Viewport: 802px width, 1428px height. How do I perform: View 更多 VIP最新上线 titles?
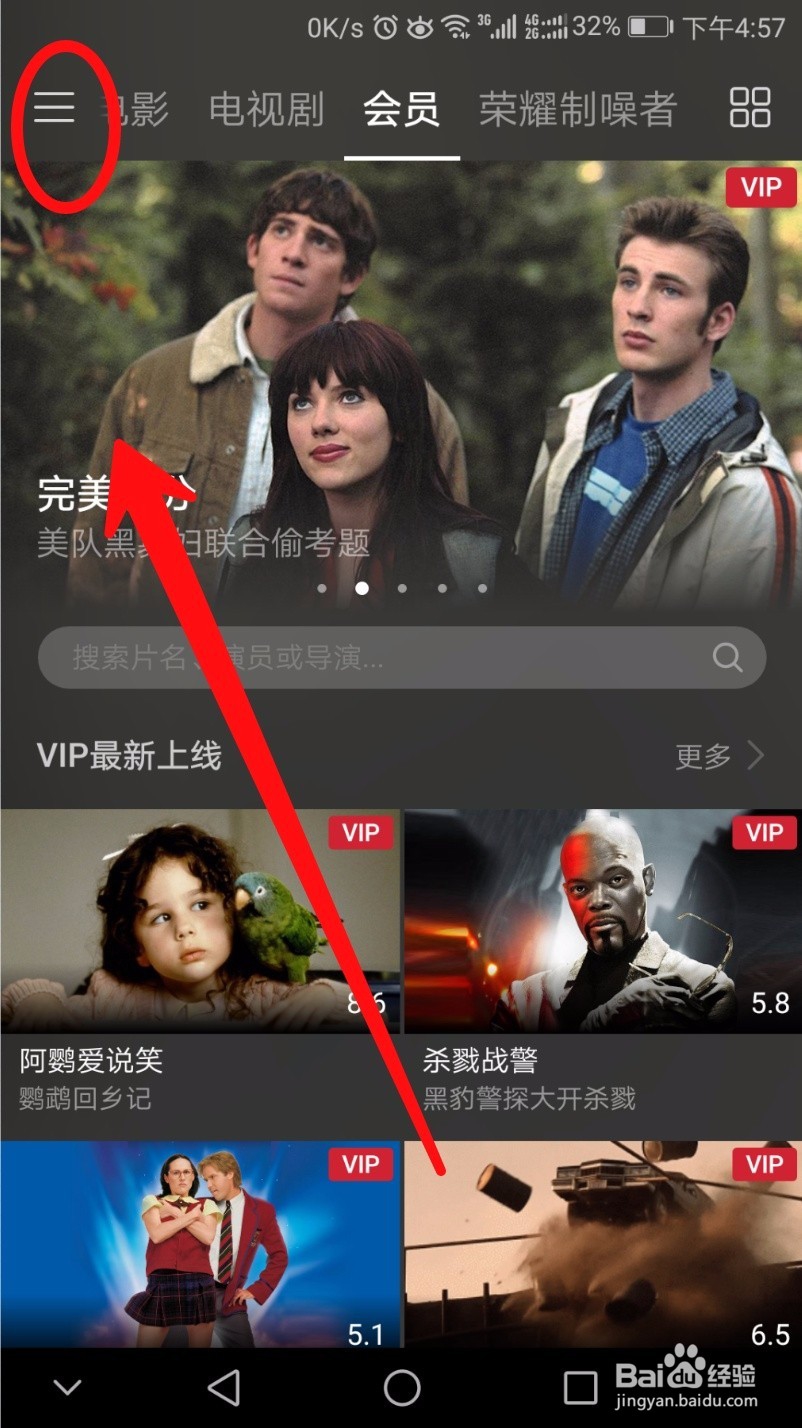718,756
